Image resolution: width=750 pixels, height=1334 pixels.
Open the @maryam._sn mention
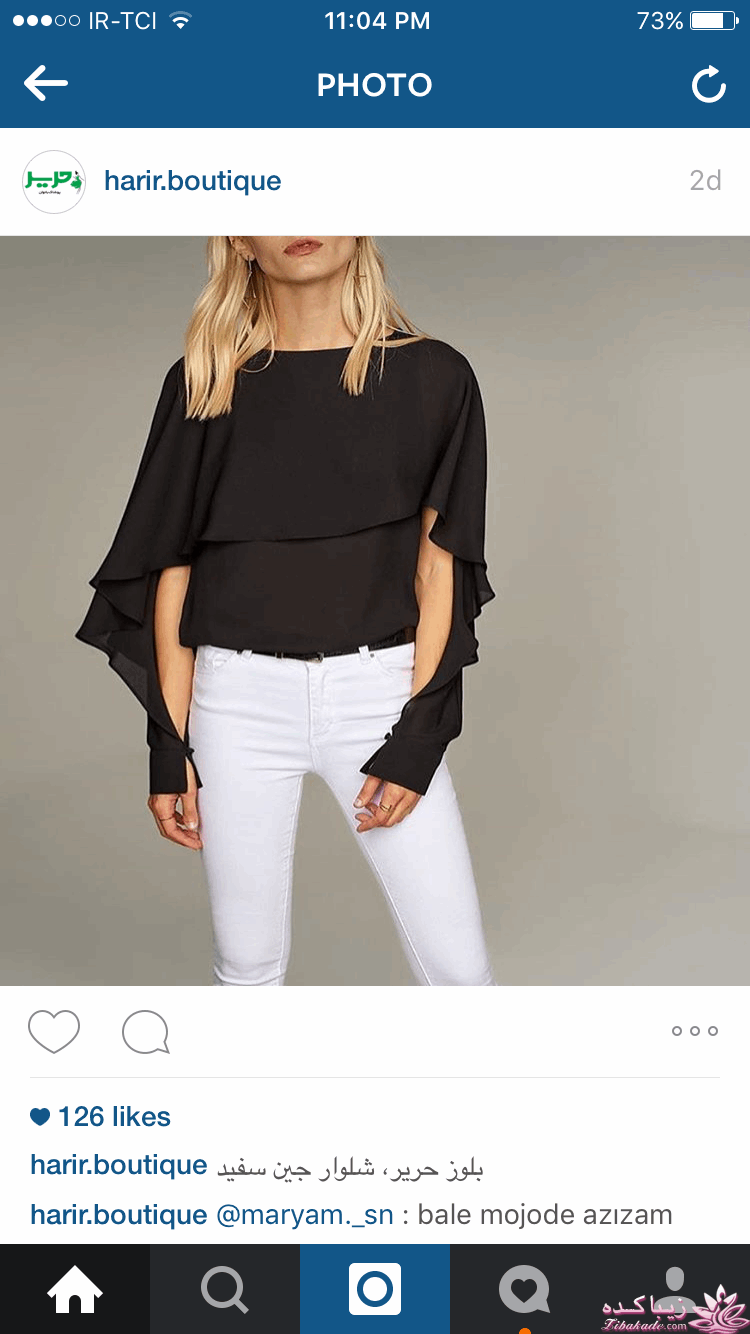305,1215
